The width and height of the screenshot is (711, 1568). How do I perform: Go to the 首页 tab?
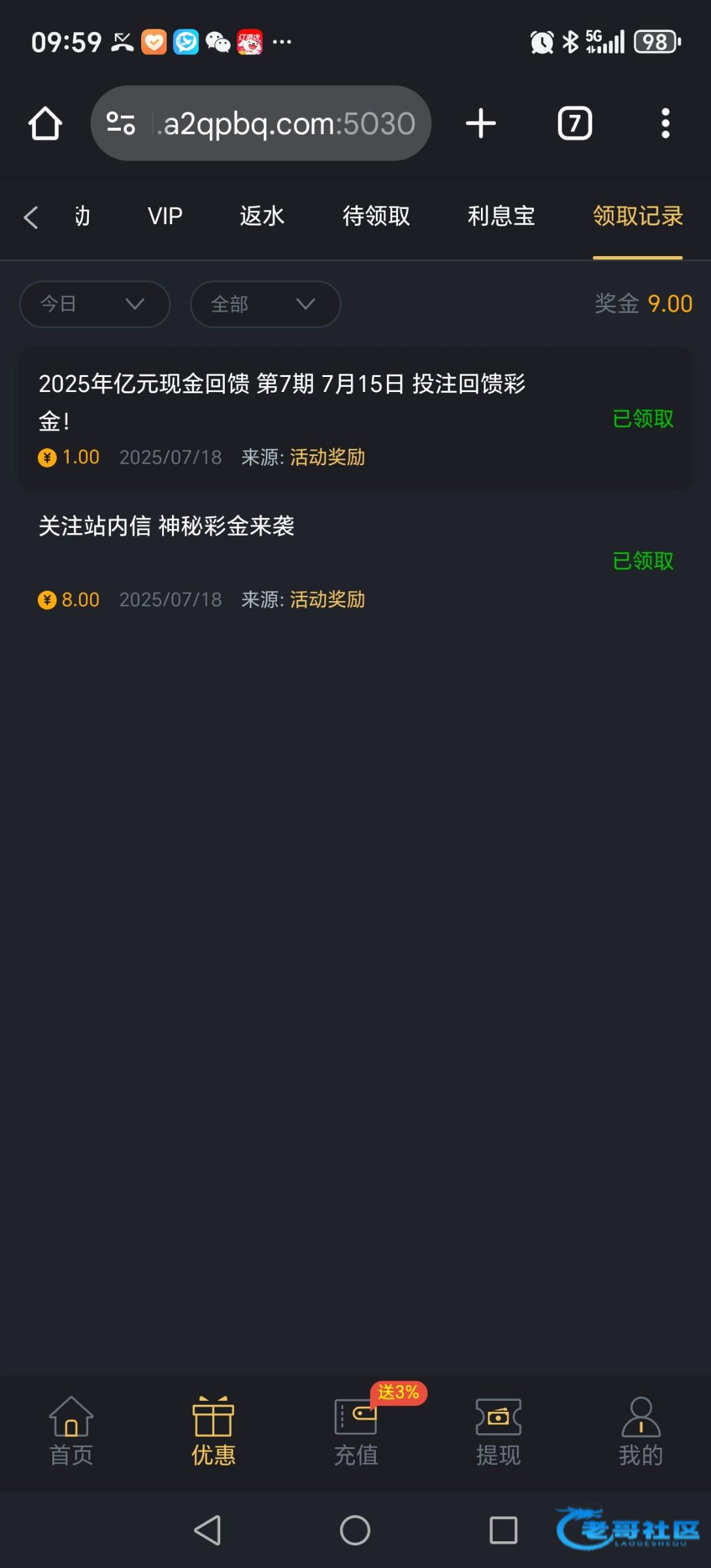coord(71,1430)
